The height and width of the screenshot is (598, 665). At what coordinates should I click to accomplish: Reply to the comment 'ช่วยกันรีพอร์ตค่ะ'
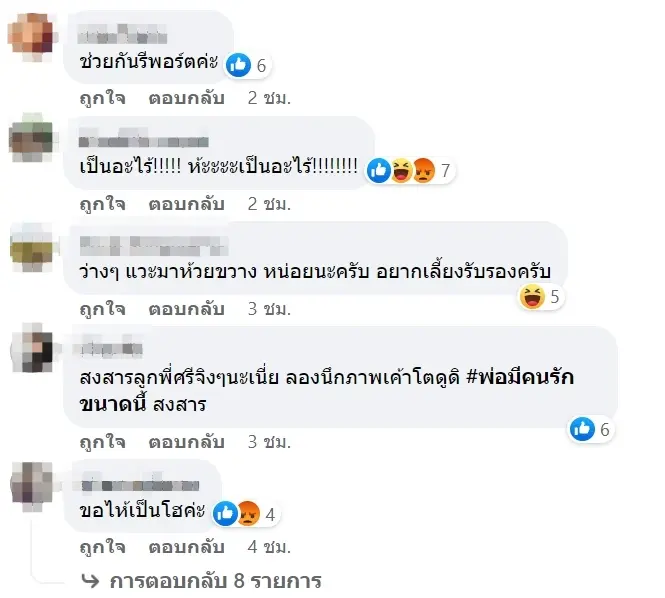pos(186,98)
